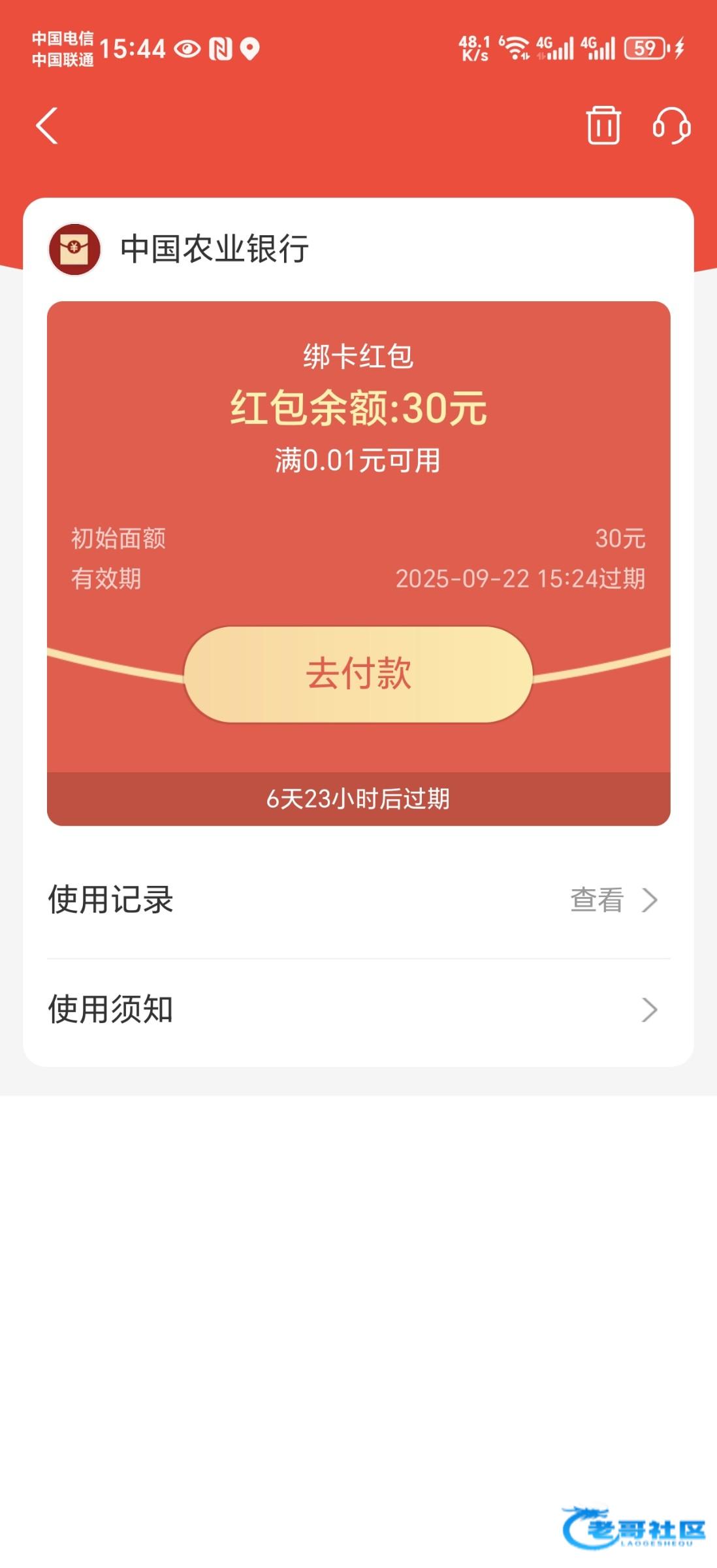This screenshot has height=1568, width=717.
Task: Open the 使用须知 usage notes
Action: (x=358, y=1009)
